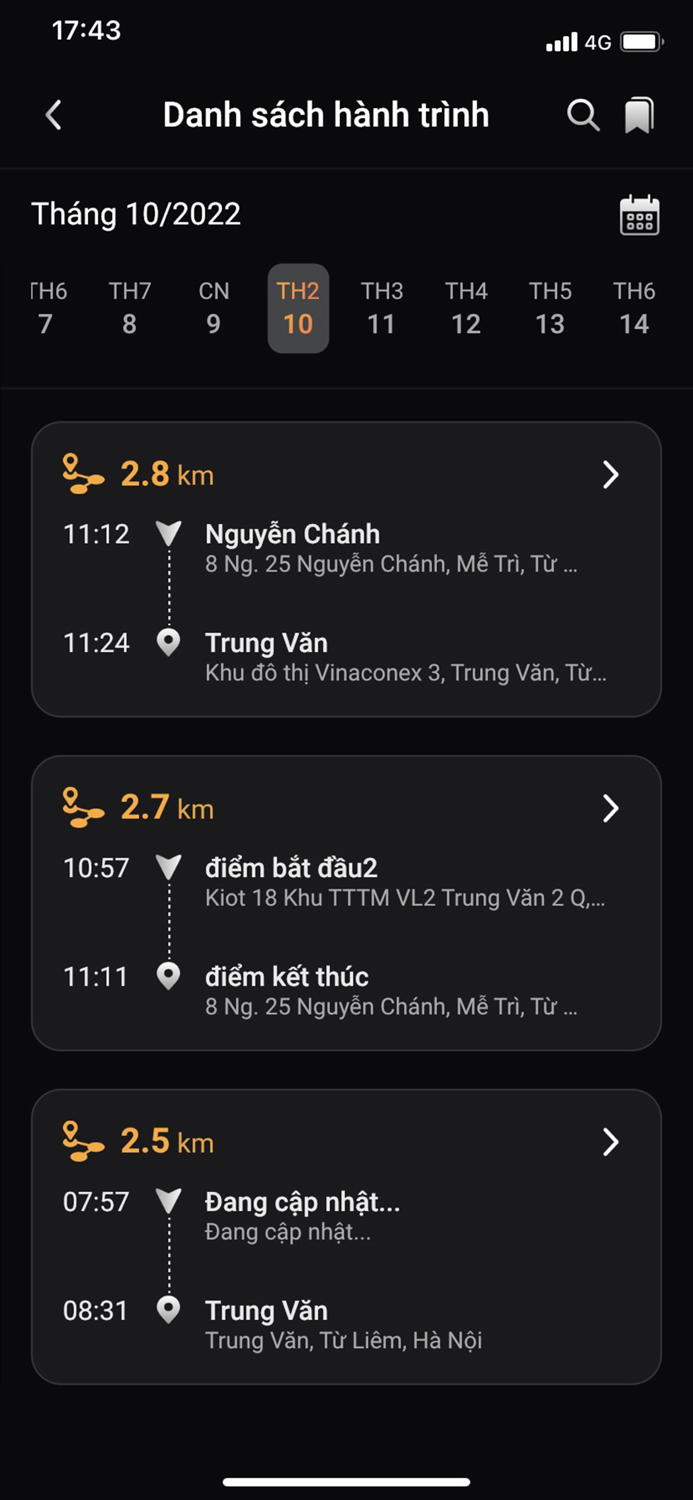Open the journey search
Image resolution: width=693 pixels, height=1500 pixels.
point(583,116)
